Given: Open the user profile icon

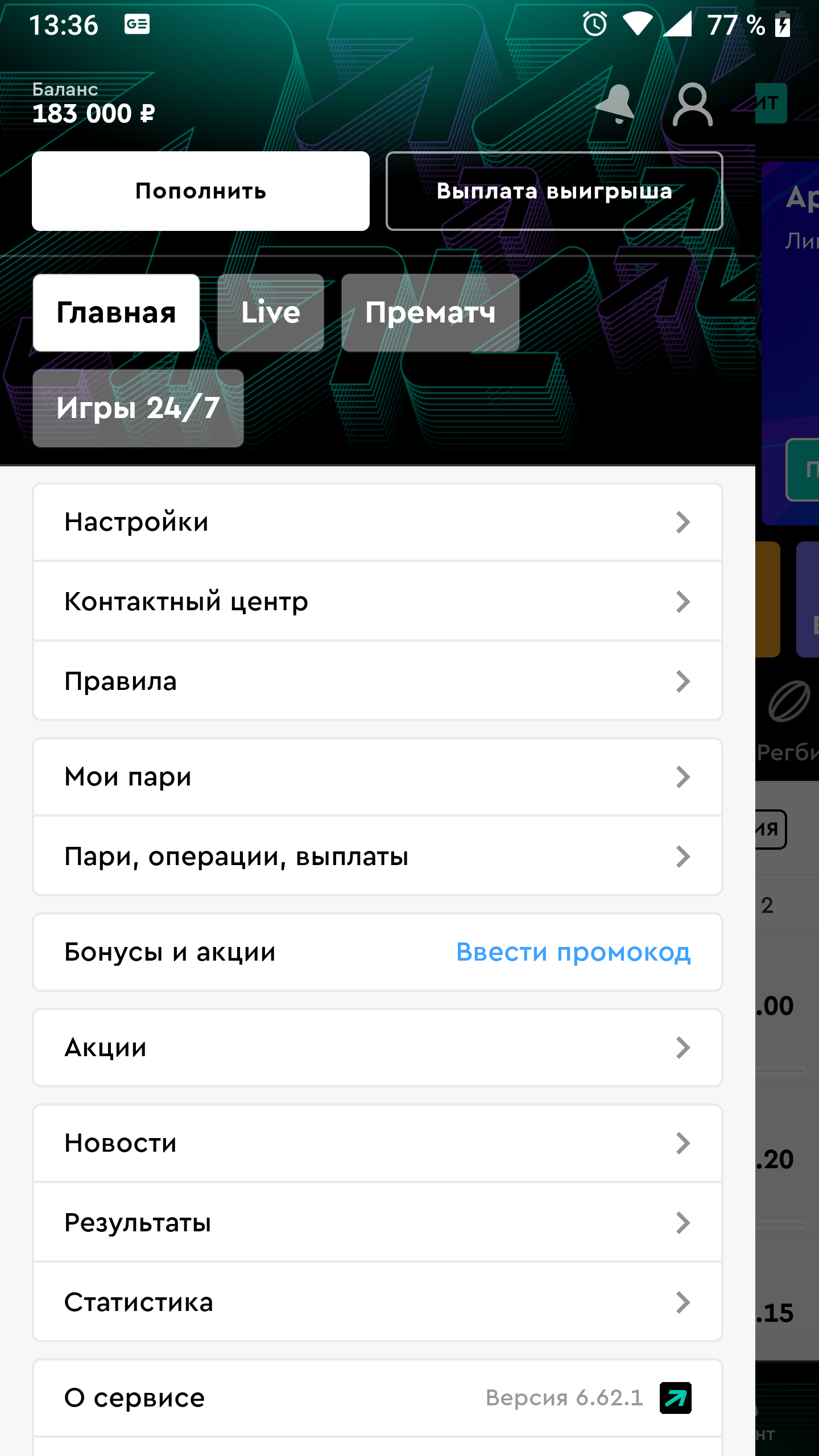Looking at the screenshot, I should (692, 105).
